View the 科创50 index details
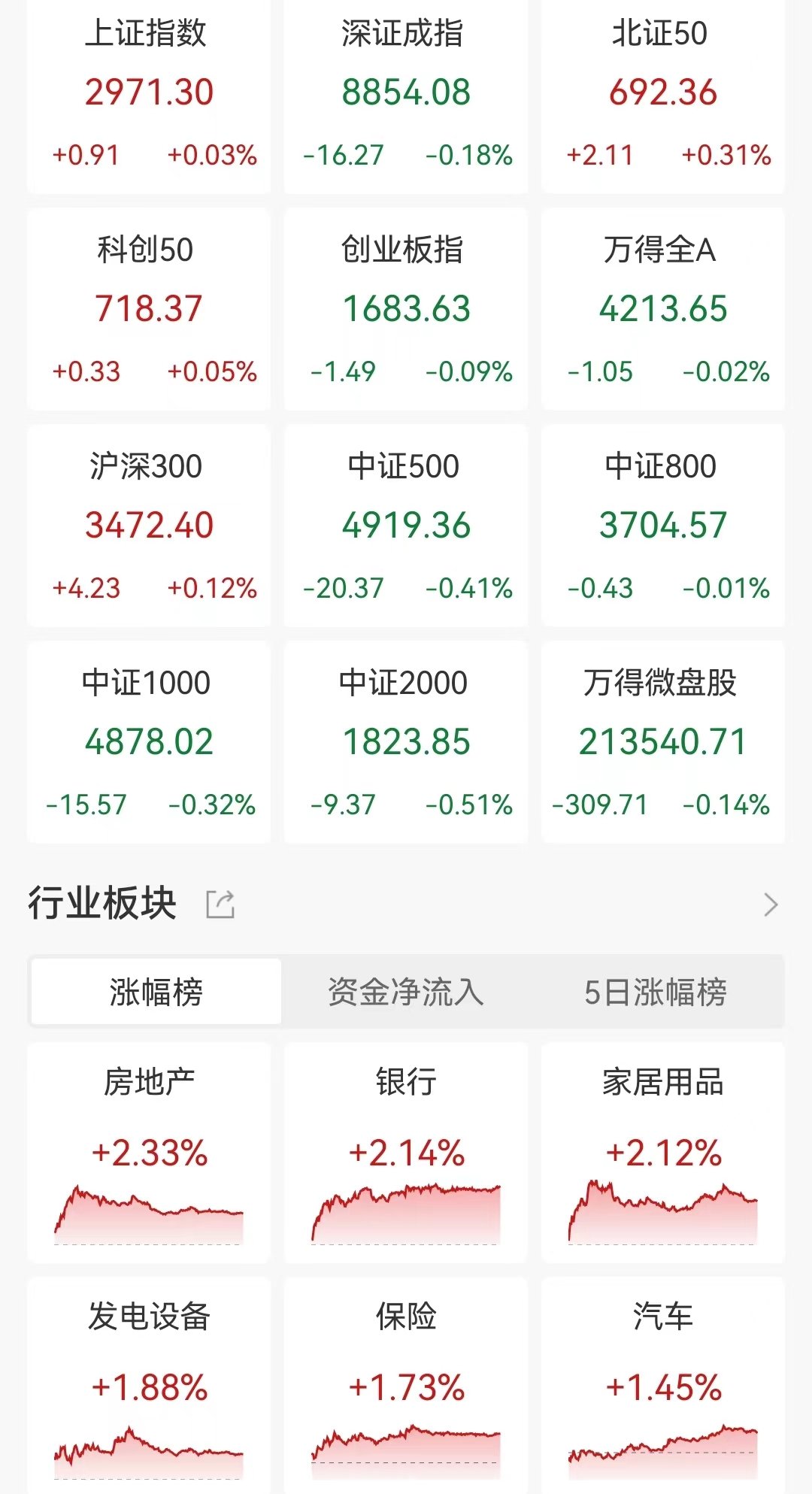 [149, 309]
